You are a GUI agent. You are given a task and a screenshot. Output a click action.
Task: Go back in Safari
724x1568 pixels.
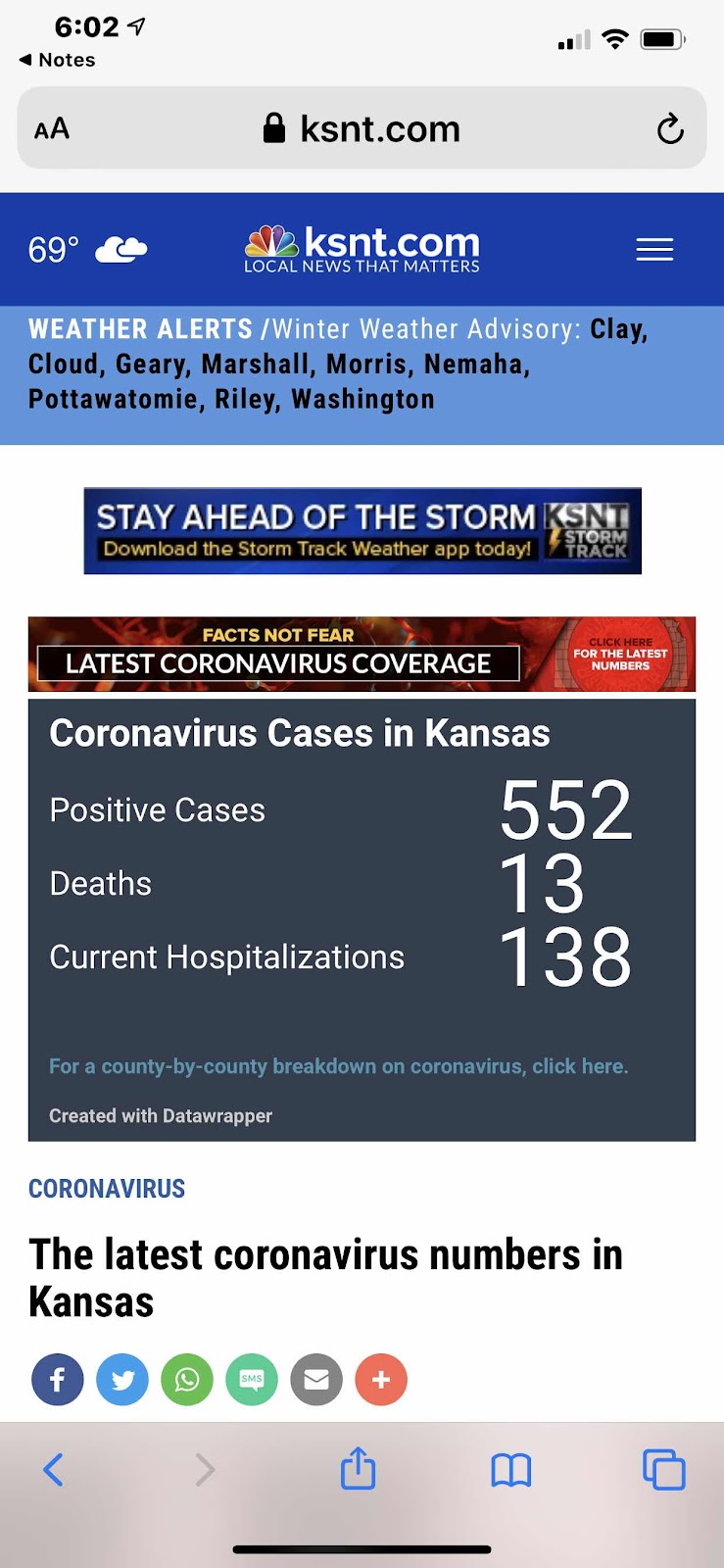point(54,1469)
